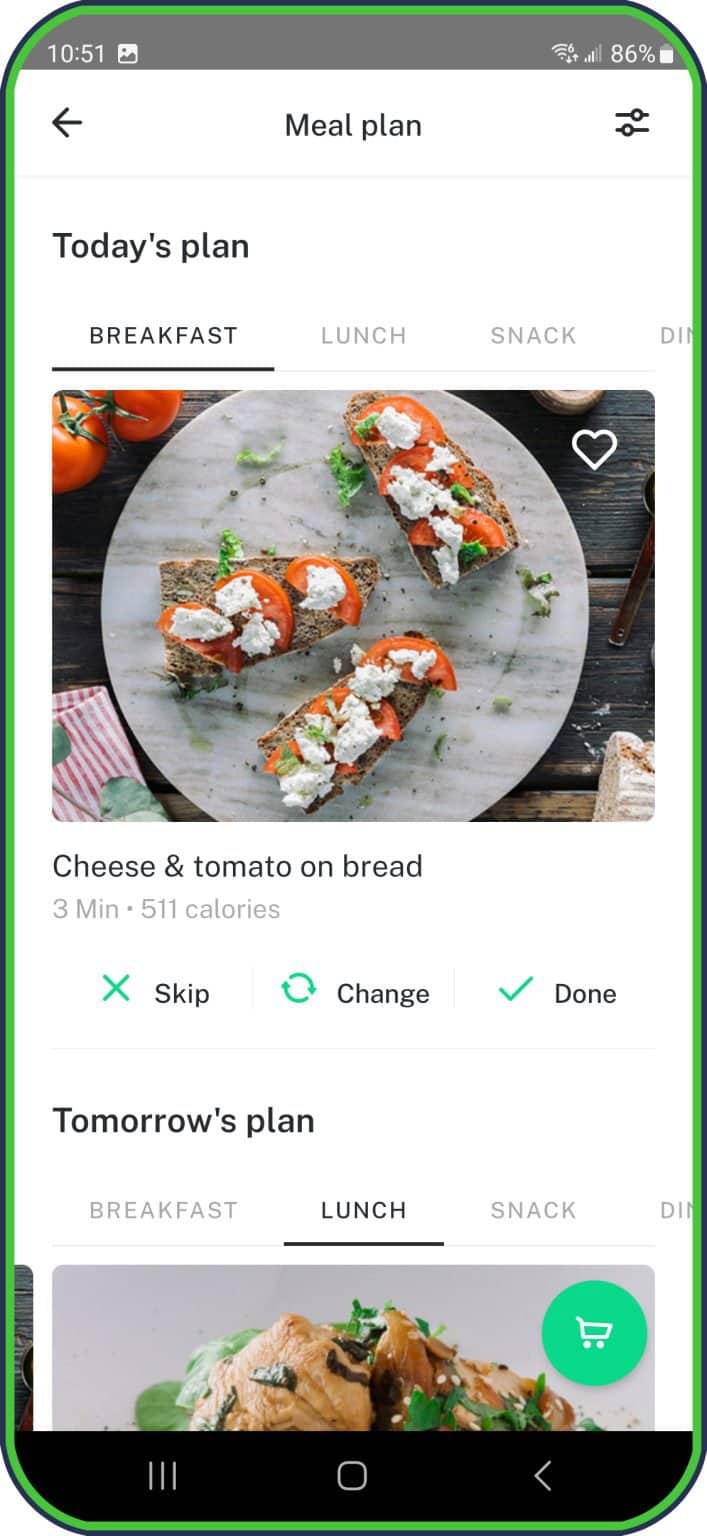Switch to Snack in Tomorrow's plan

533,1210
